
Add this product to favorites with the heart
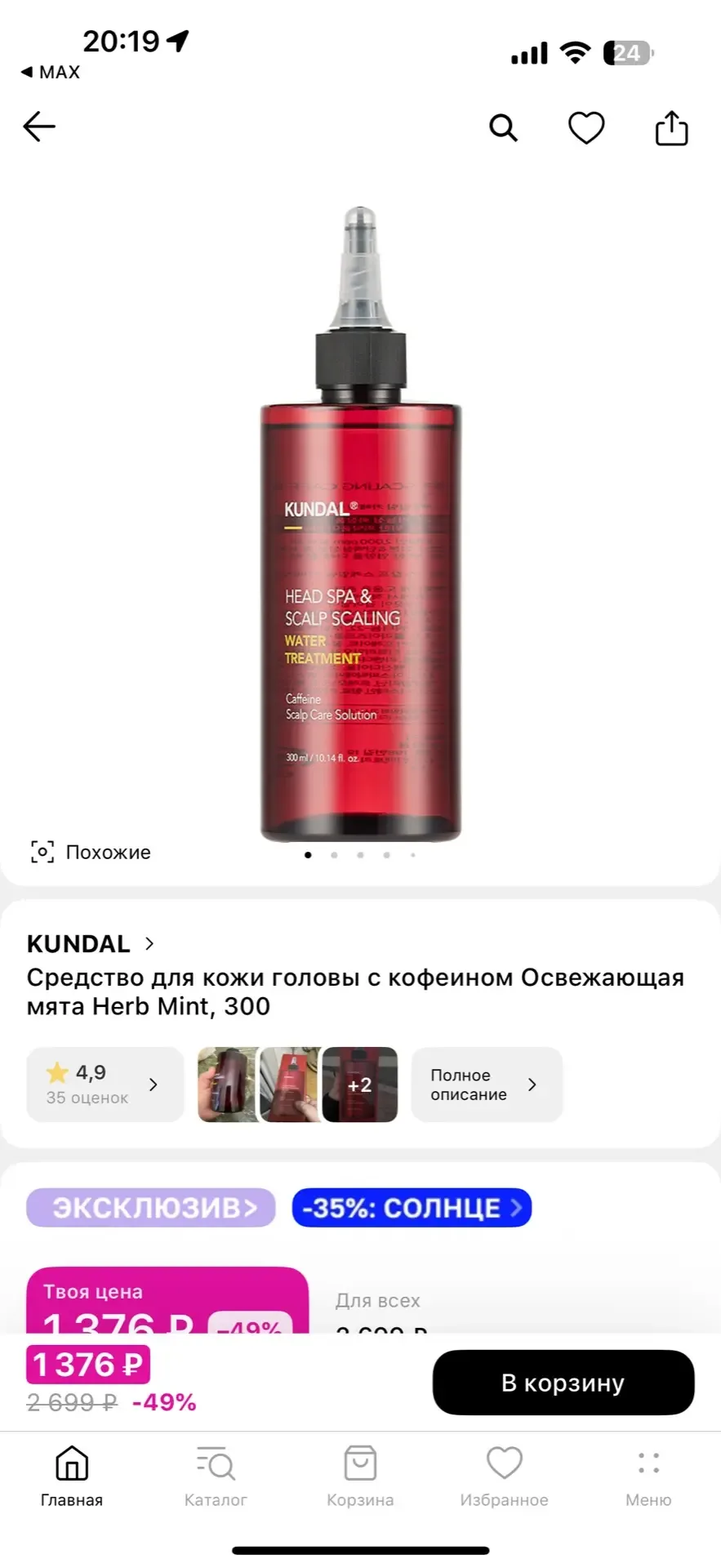point(586,128)
